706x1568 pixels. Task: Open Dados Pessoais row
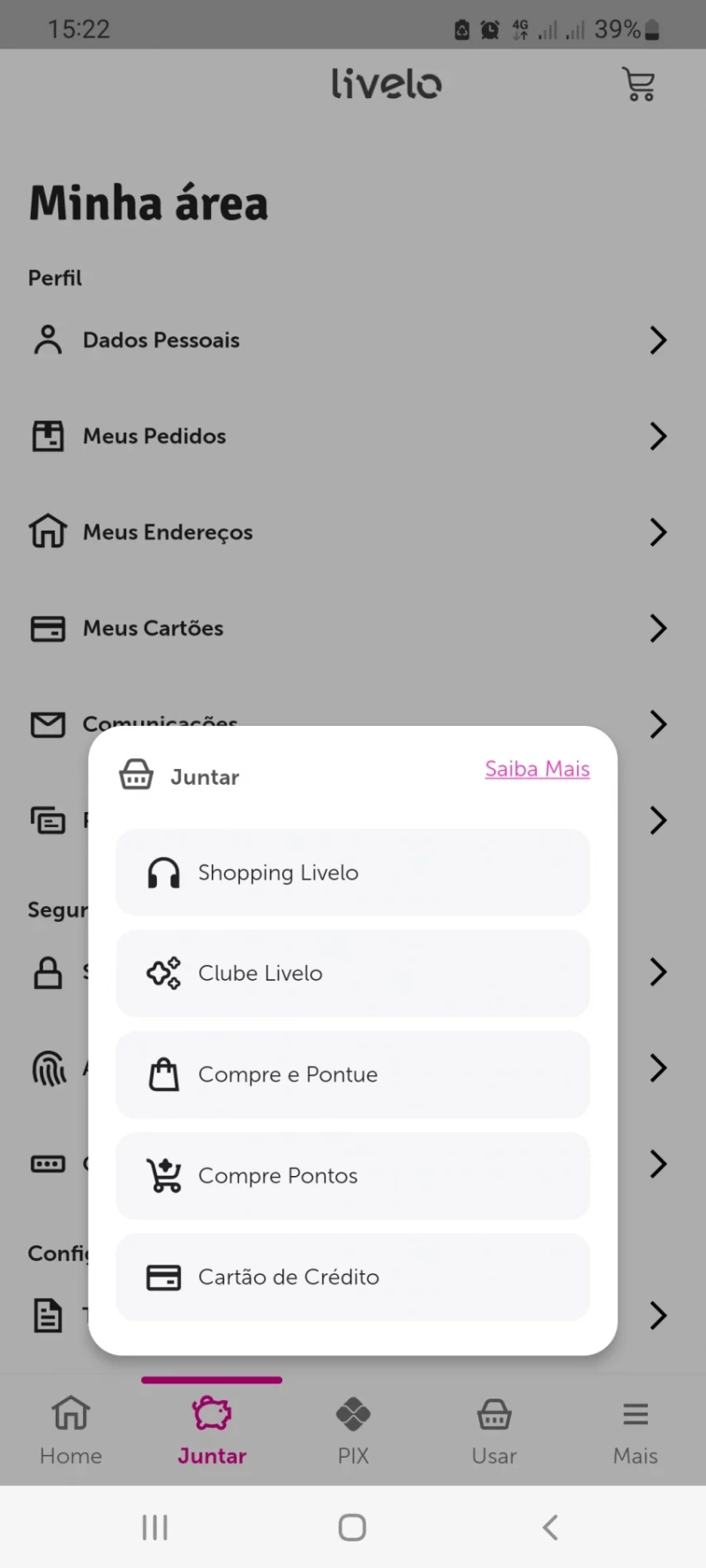pyautogui.click(x=349, y=340)
